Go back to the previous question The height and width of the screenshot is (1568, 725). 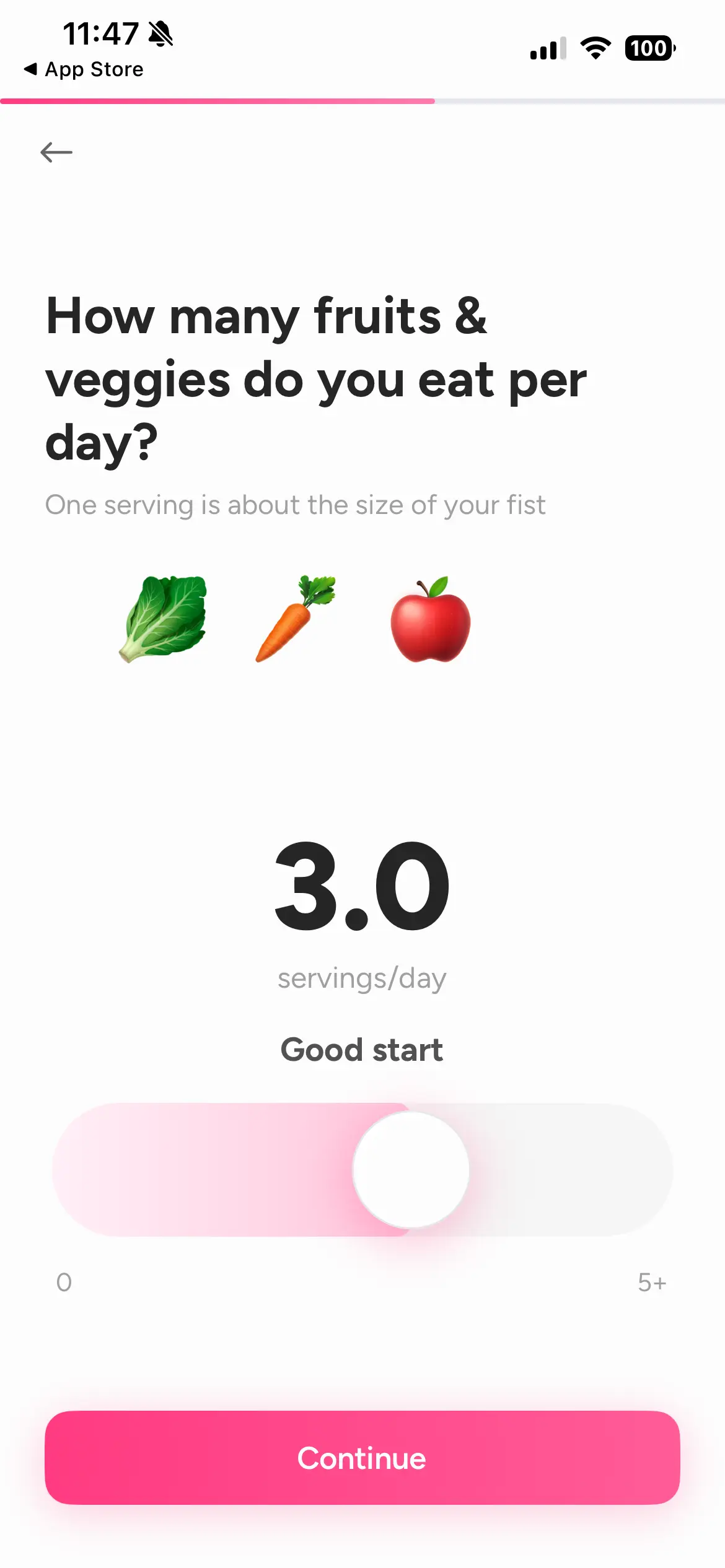click(56, 152)
